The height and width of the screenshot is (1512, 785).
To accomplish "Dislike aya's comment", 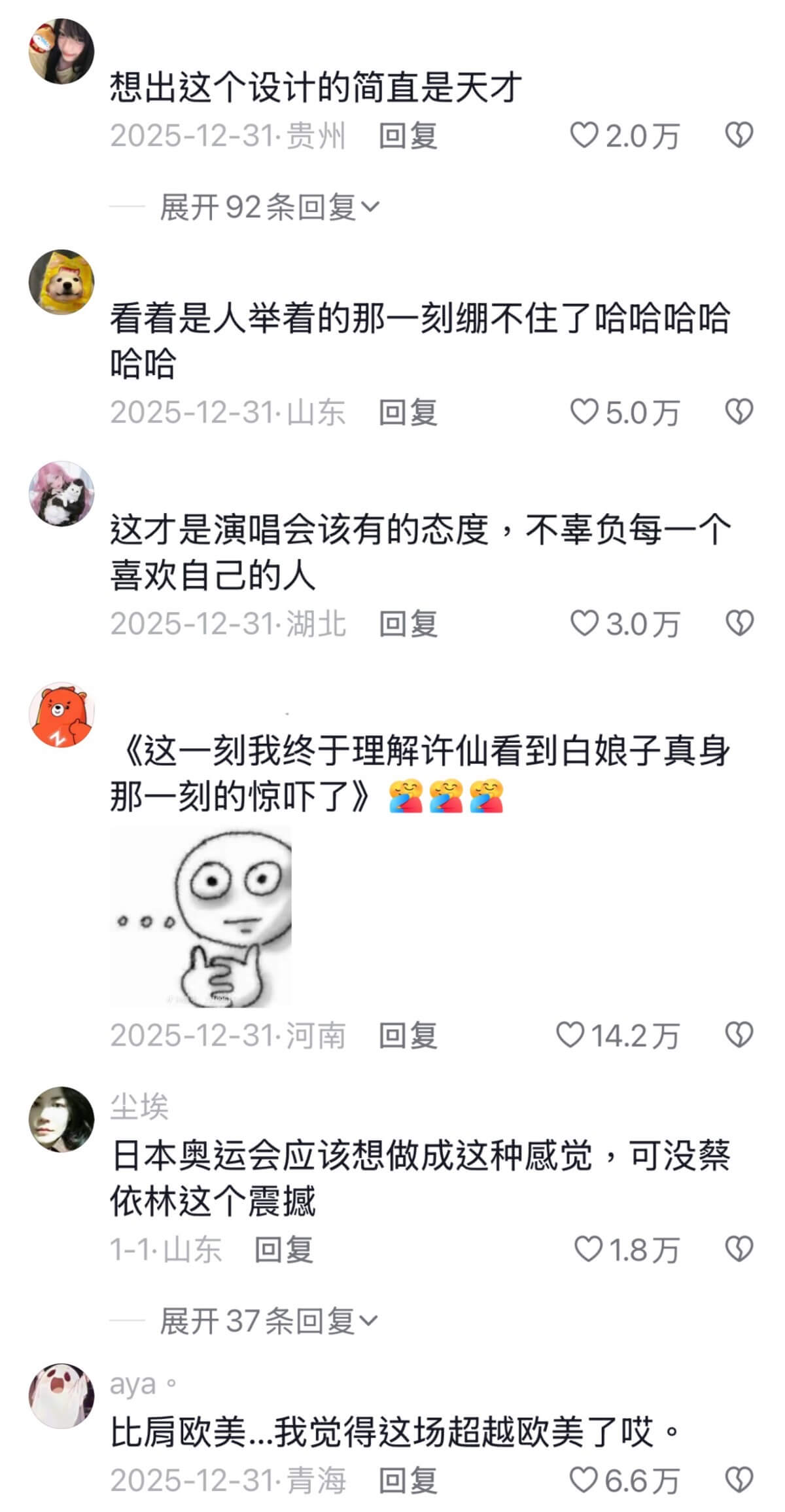I will (739, 1480).
